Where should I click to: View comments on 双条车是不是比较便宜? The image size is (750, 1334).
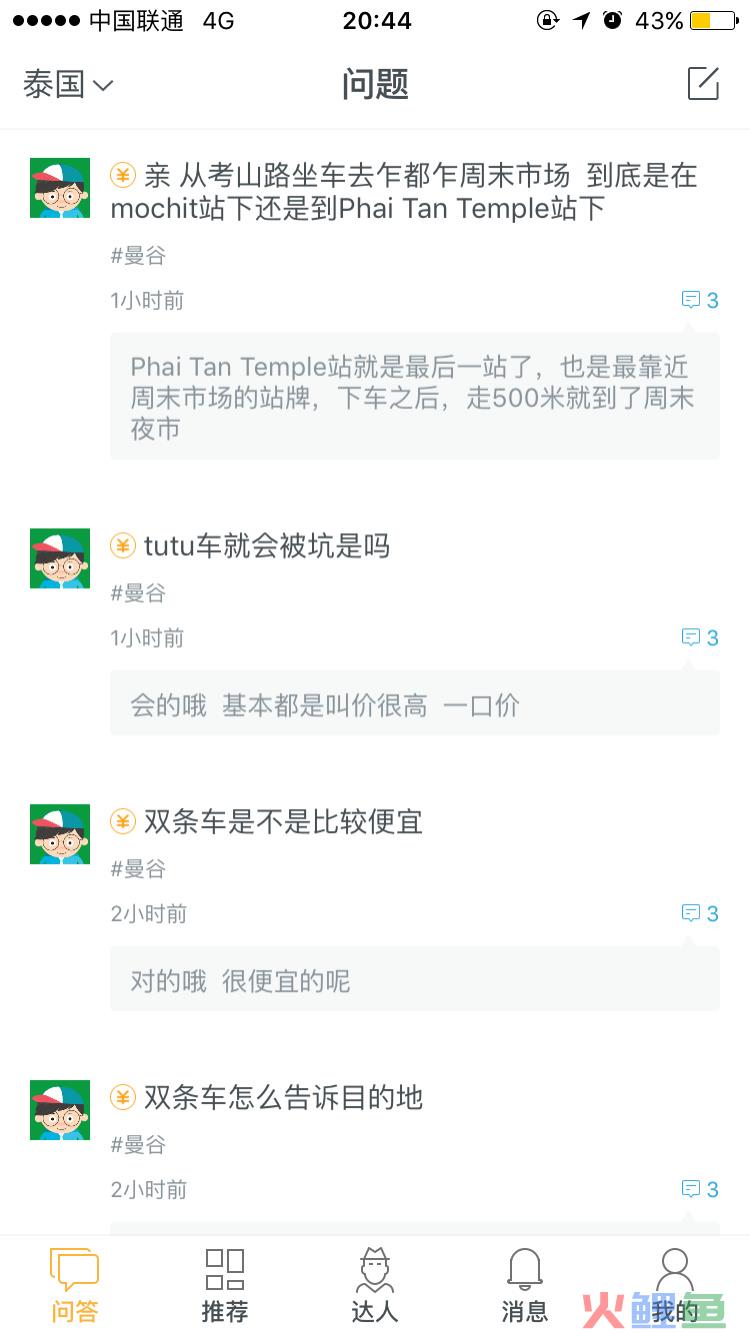click(x=700, y=914)
